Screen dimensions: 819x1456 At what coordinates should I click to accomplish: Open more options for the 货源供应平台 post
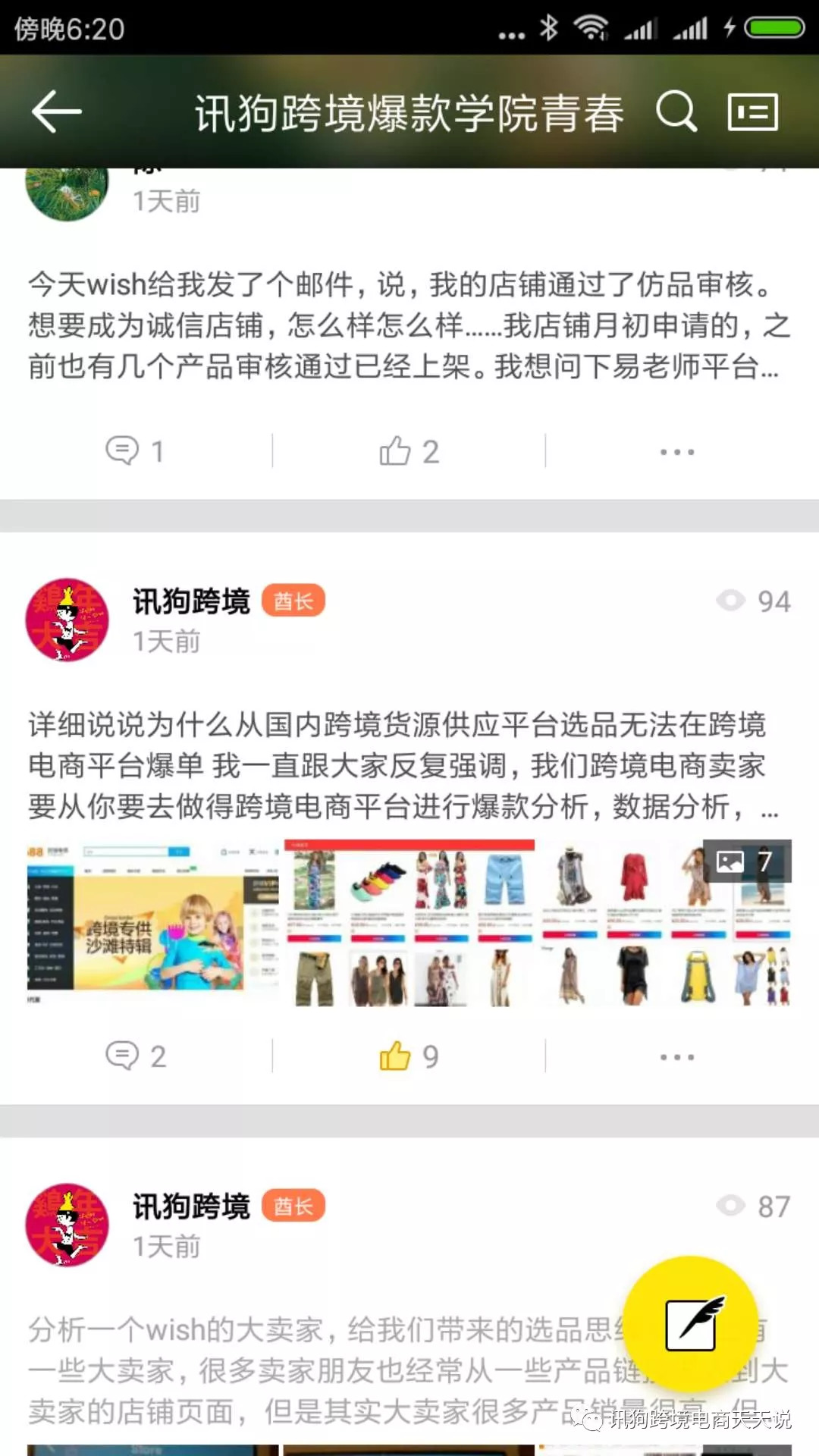tap(676, 1056)
